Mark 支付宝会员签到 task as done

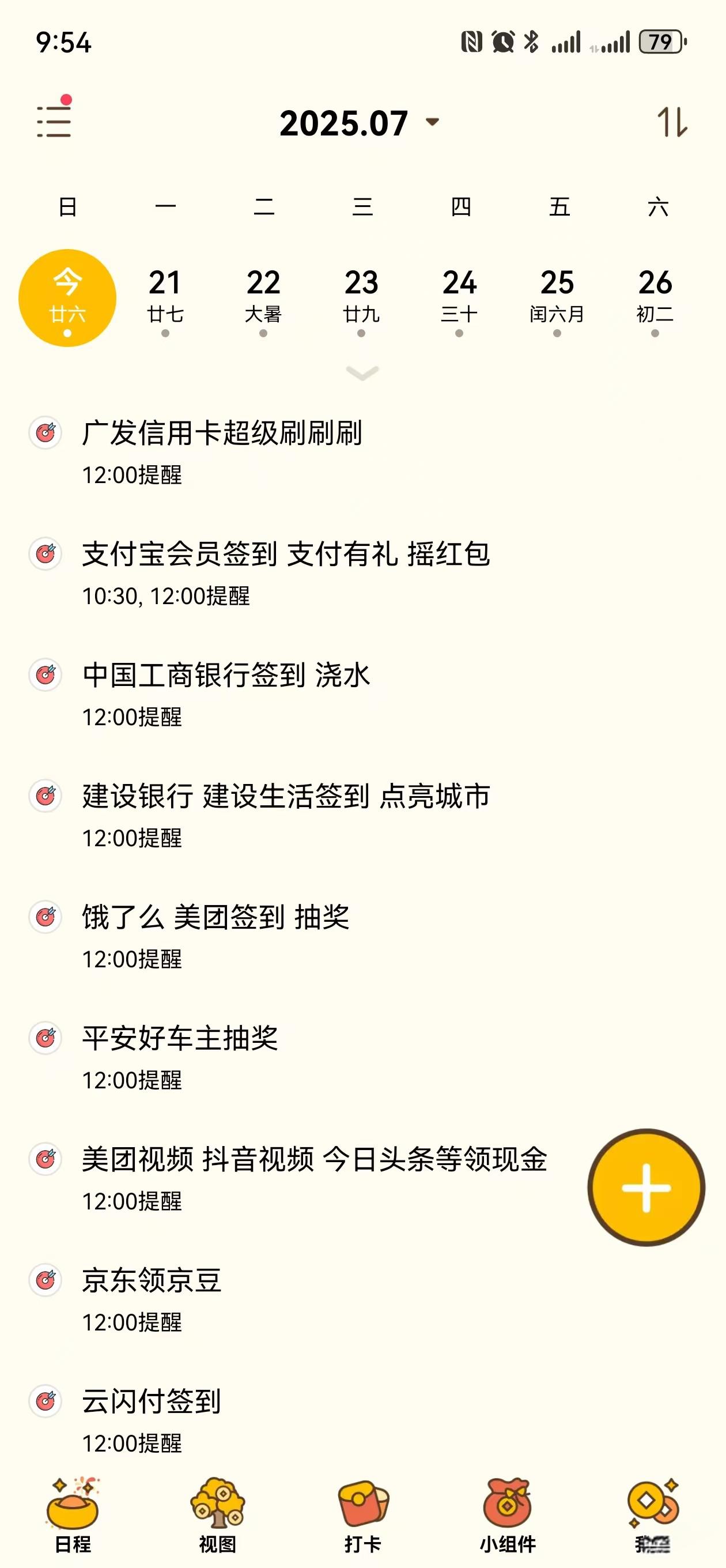[x=46, y=554]
